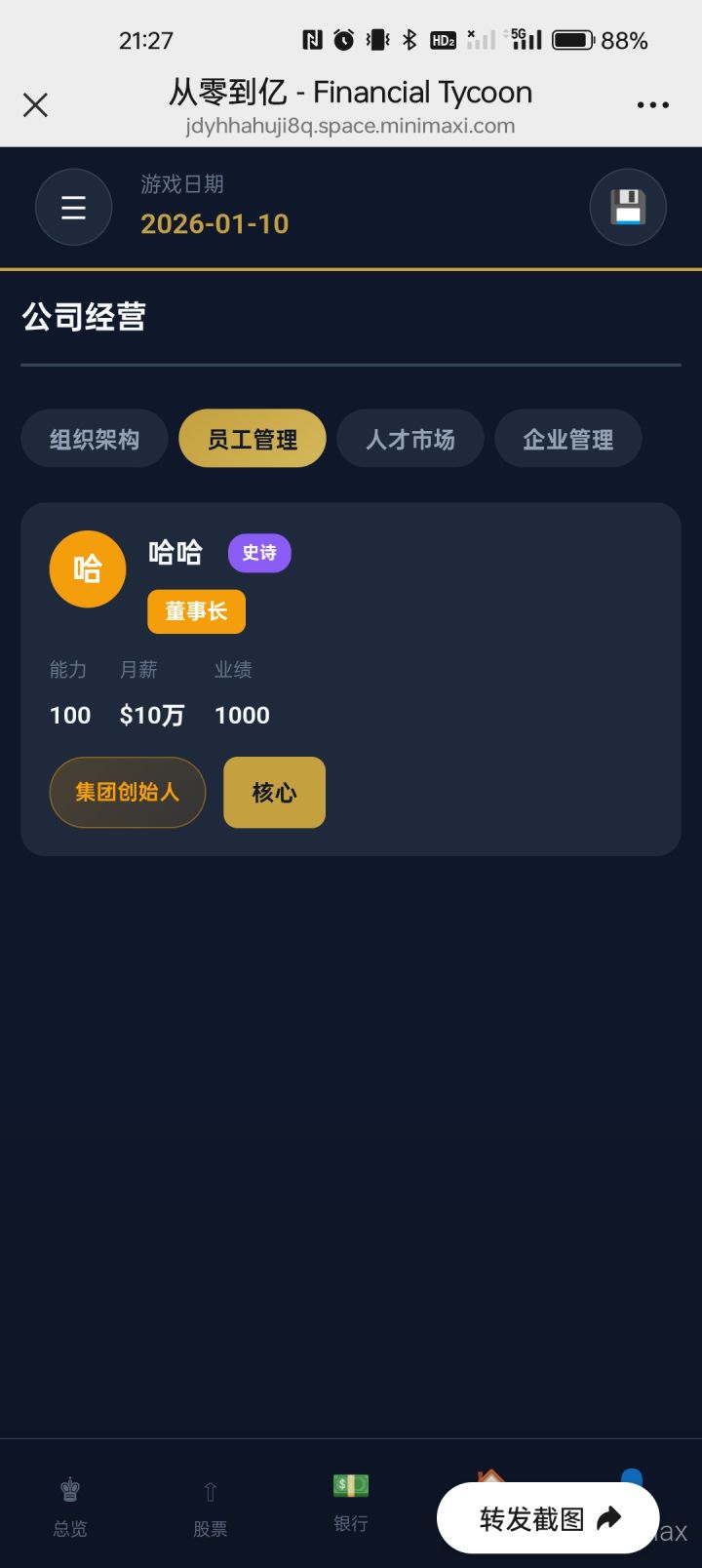
Task: Toggle the 集团创始人 founder badge
Action: tap(127, 793)
